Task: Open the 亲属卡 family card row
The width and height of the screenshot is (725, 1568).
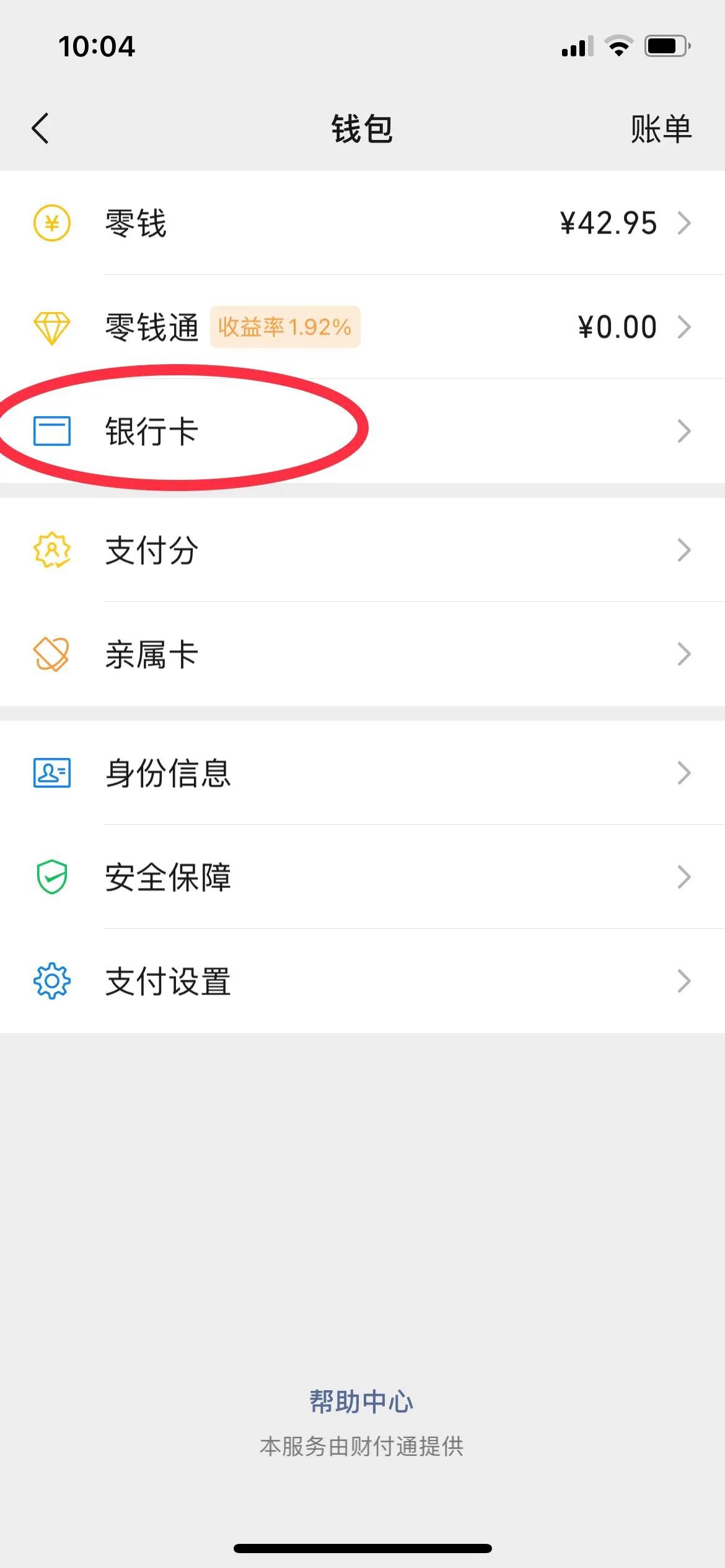Action: 362,654
